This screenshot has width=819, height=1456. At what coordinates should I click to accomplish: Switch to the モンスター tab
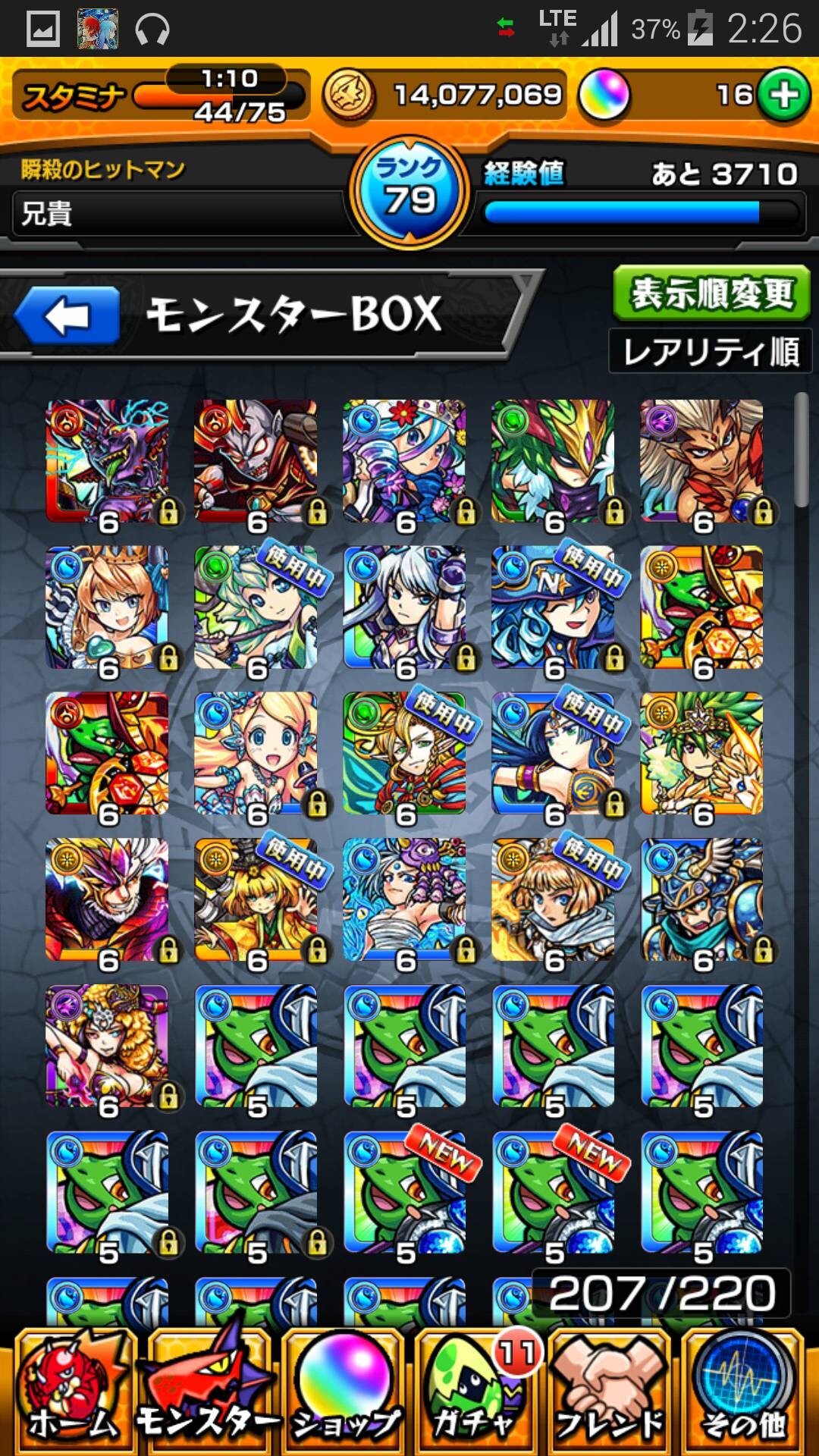tap(208, 1391)
